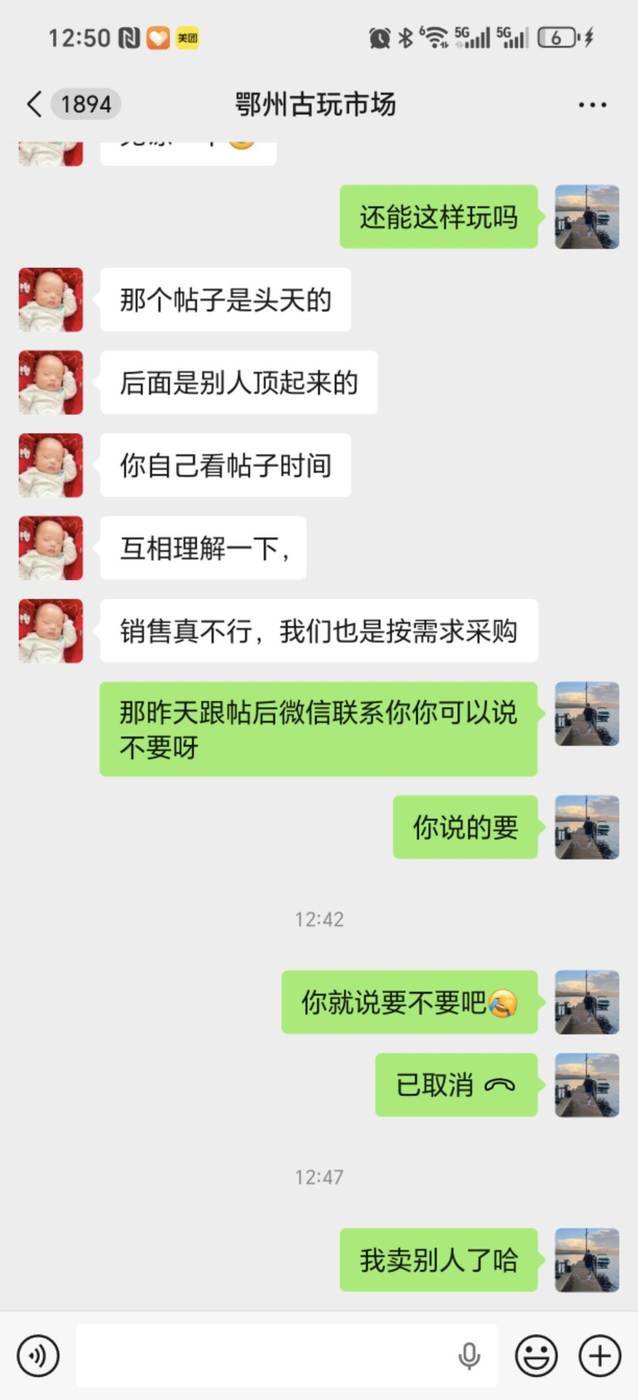The height and width of the screenshot is (1400, 638).
Task: Open the group chat overflow menu
Action: point(592,104)
